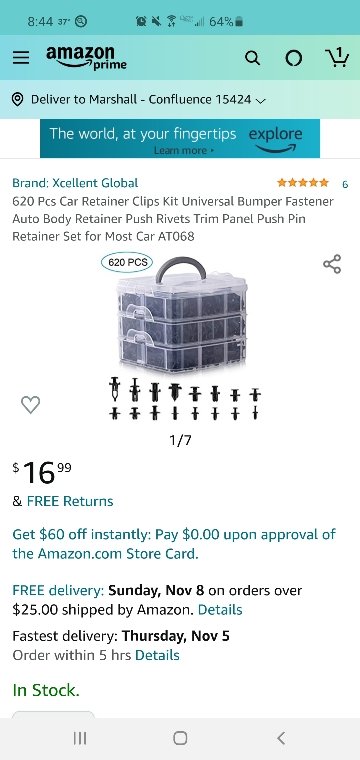Share this product
360x760 pixels.
(332, 264)
